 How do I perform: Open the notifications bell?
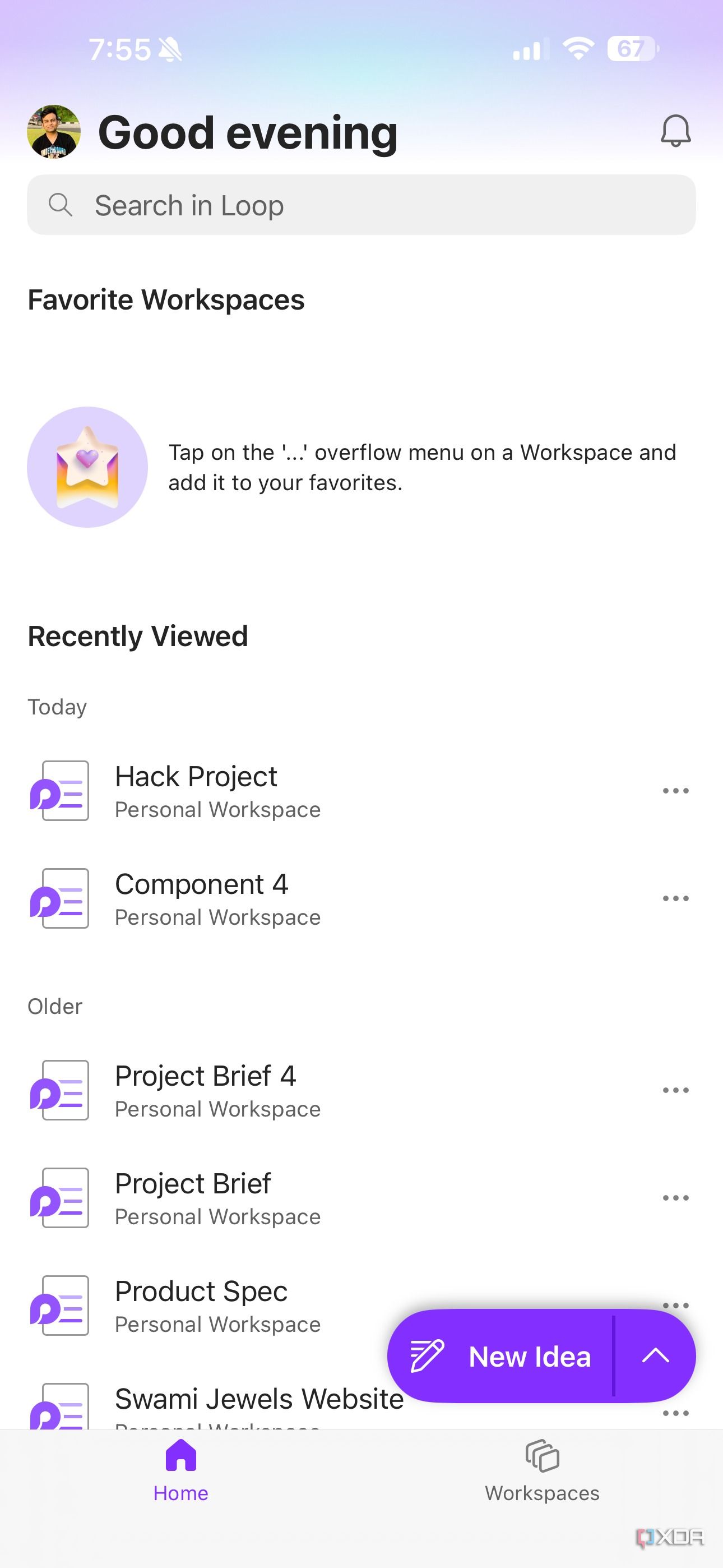coord(675,131)
